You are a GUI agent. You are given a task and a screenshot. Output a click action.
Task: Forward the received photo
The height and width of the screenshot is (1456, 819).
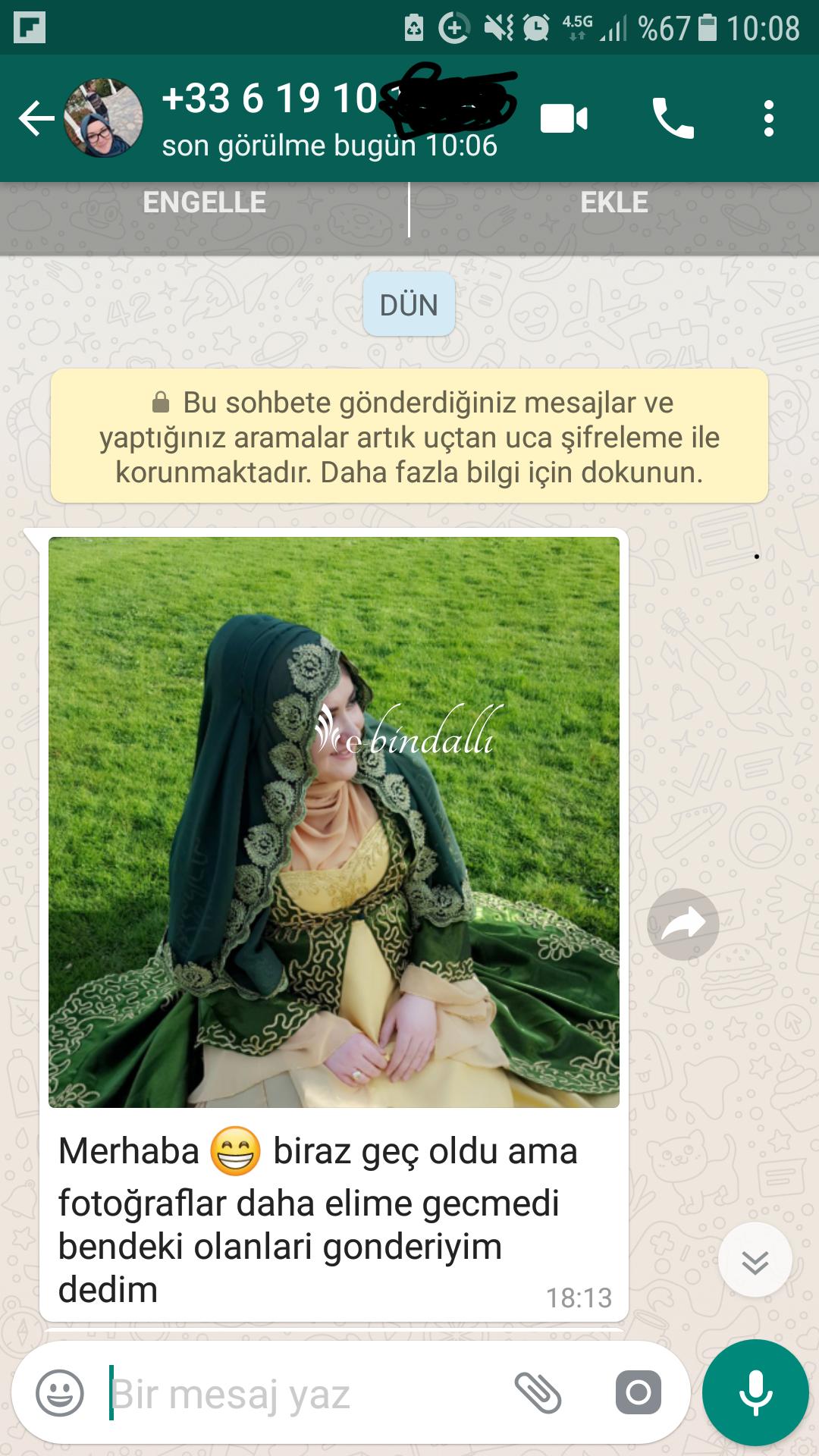(682, 924)
